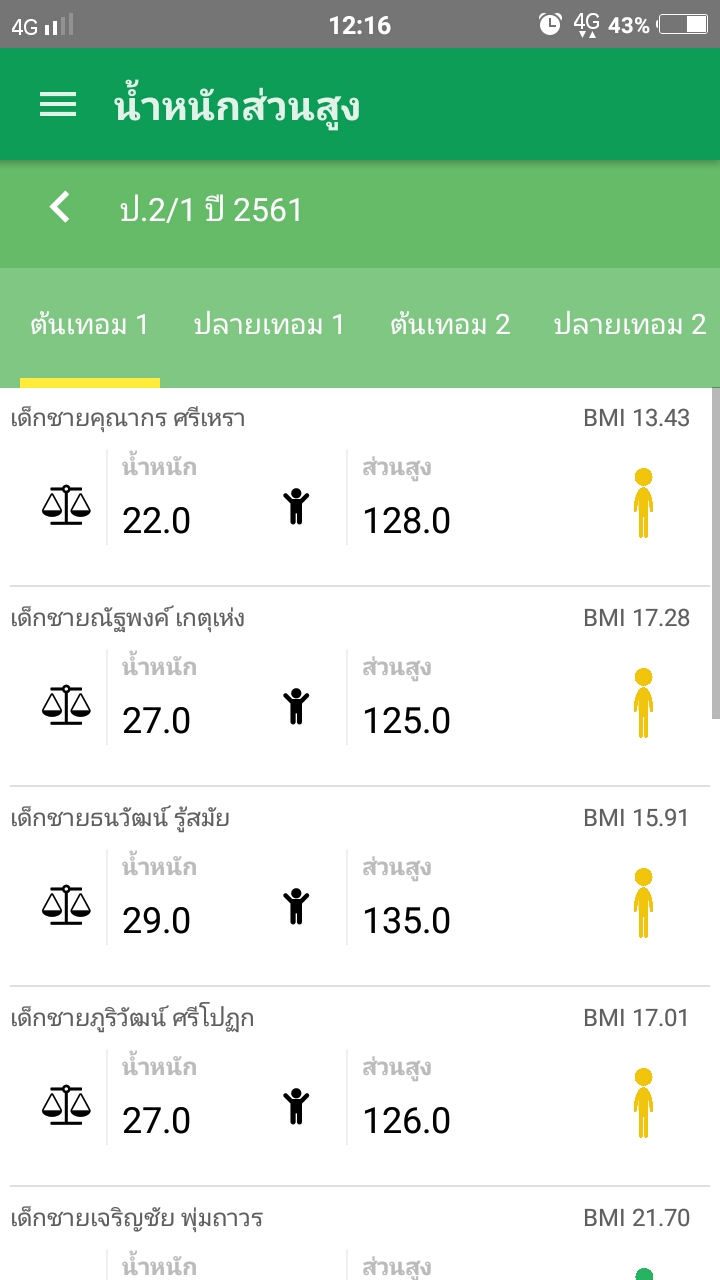720x1280 pixels.
Task: Switch to the ปลายเทอม 1 tab
Action: click(x=269, y=326)
